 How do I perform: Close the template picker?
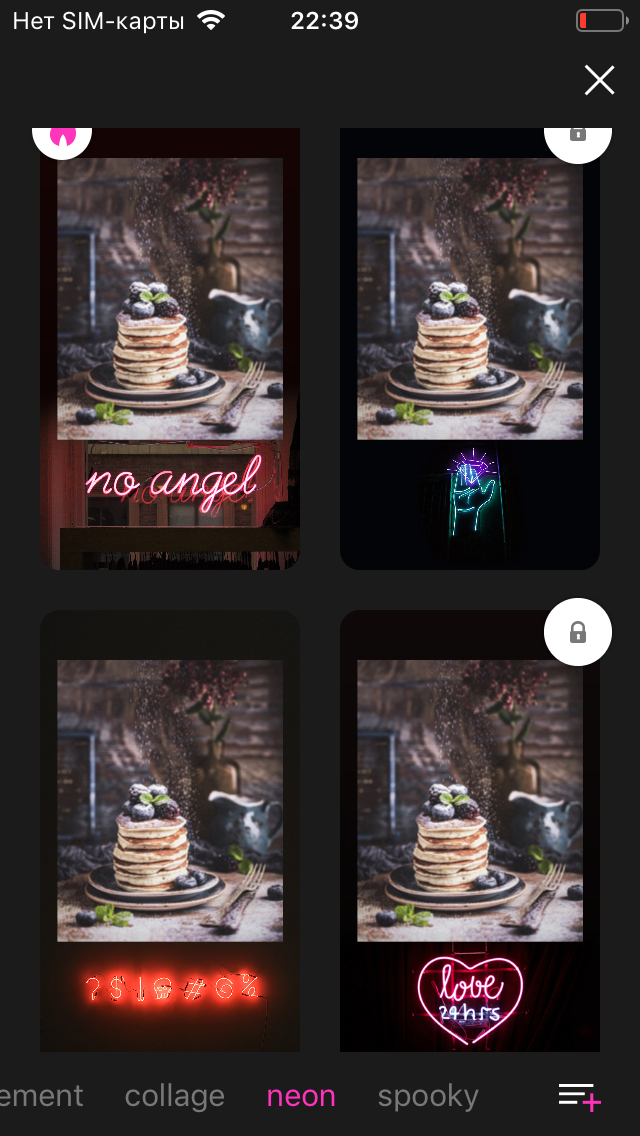[599, 80]
